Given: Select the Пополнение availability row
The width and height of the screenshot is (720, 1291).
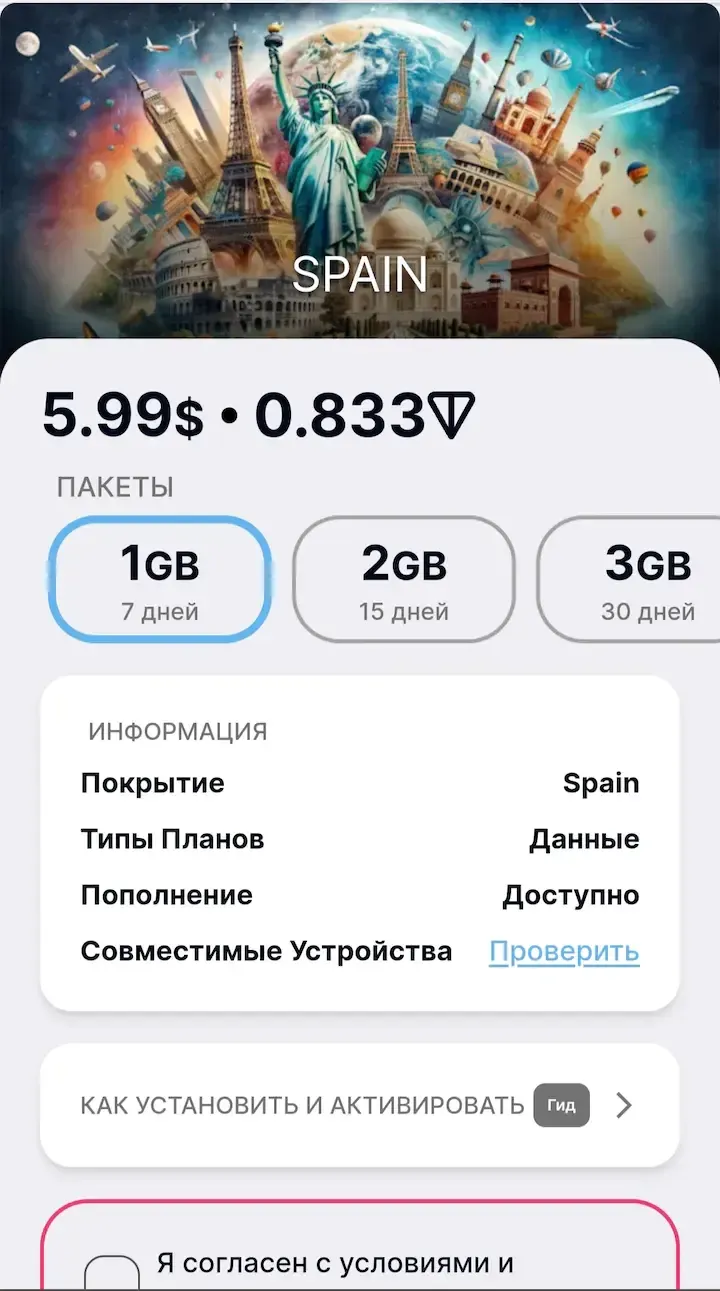Looking at the screenshot, I should click(x=165, y=895).
